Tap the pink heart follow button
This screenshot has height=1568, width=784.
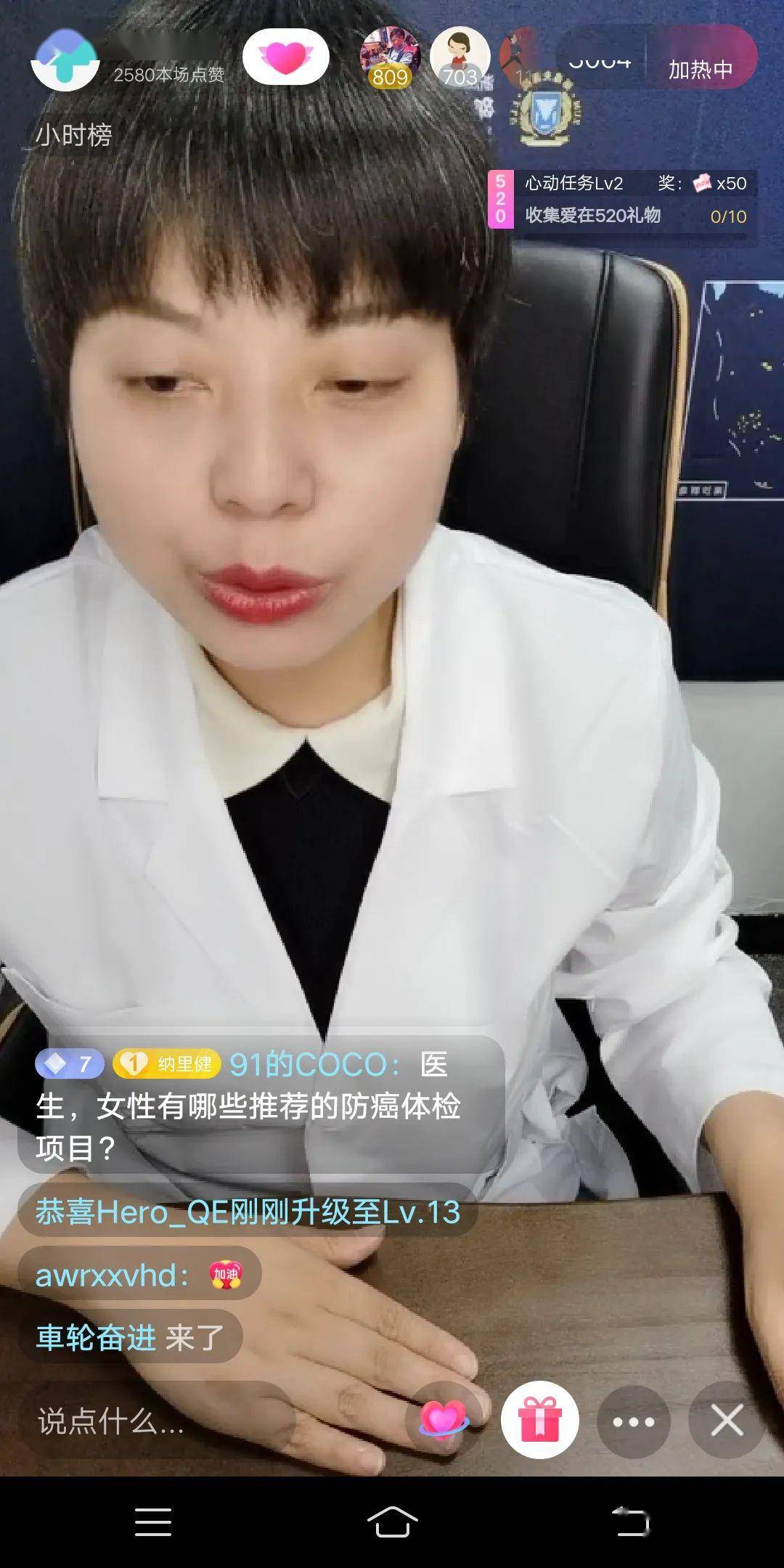click(286, 57)
